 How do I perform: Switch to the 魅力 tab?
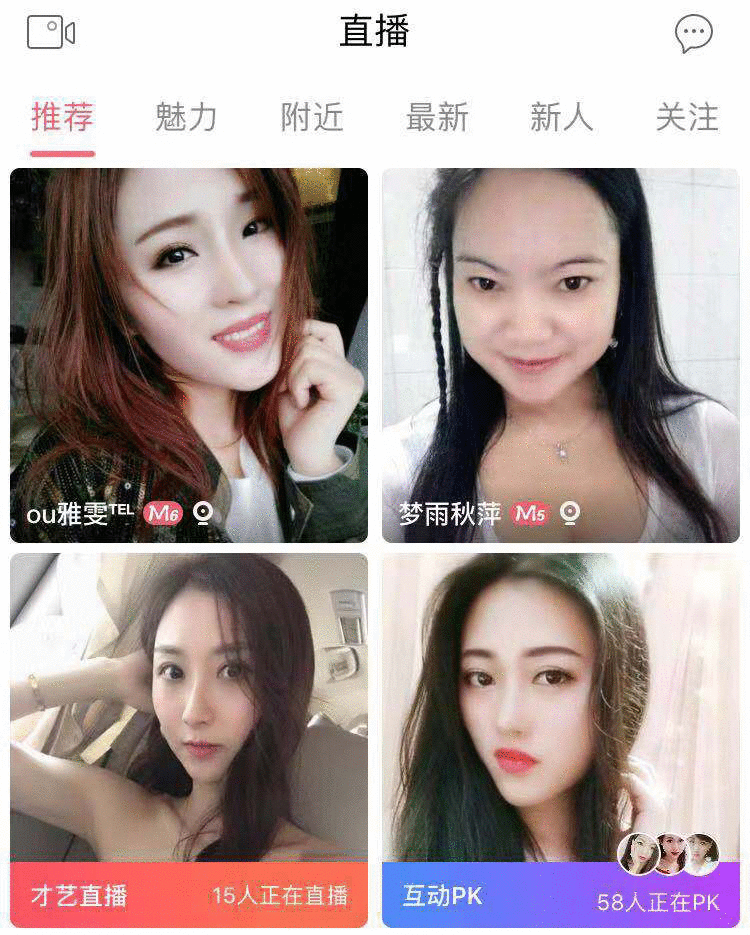click(x=185, y=118)
